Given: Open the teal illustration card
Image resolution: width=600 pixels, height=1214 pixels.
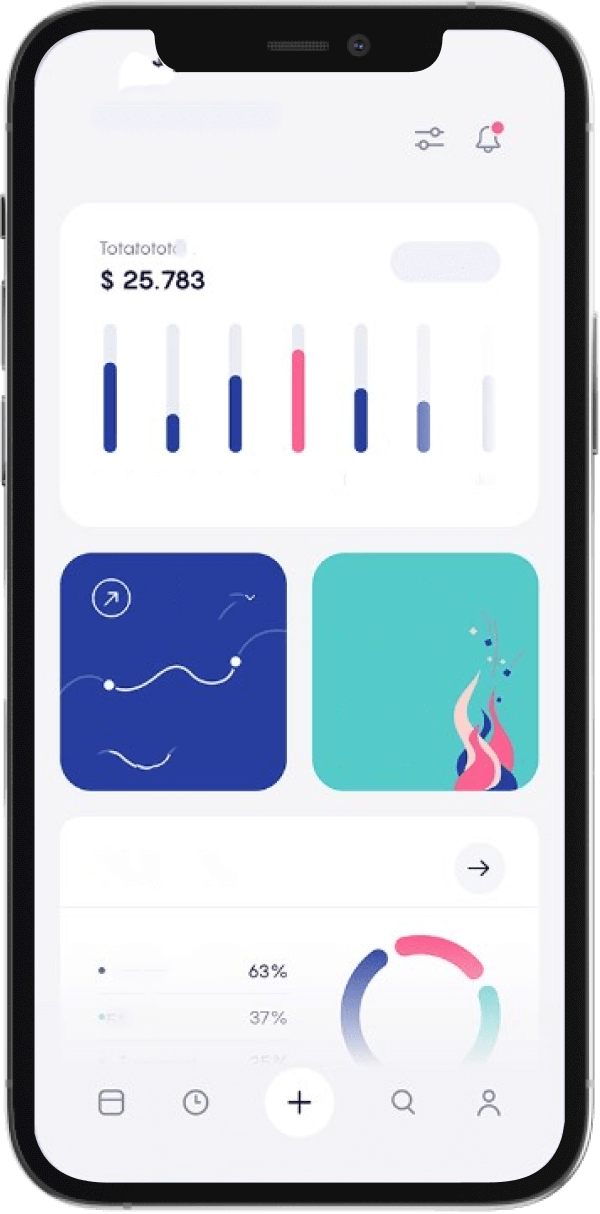Looking at the screenshot, I should [x=425, y=671].
